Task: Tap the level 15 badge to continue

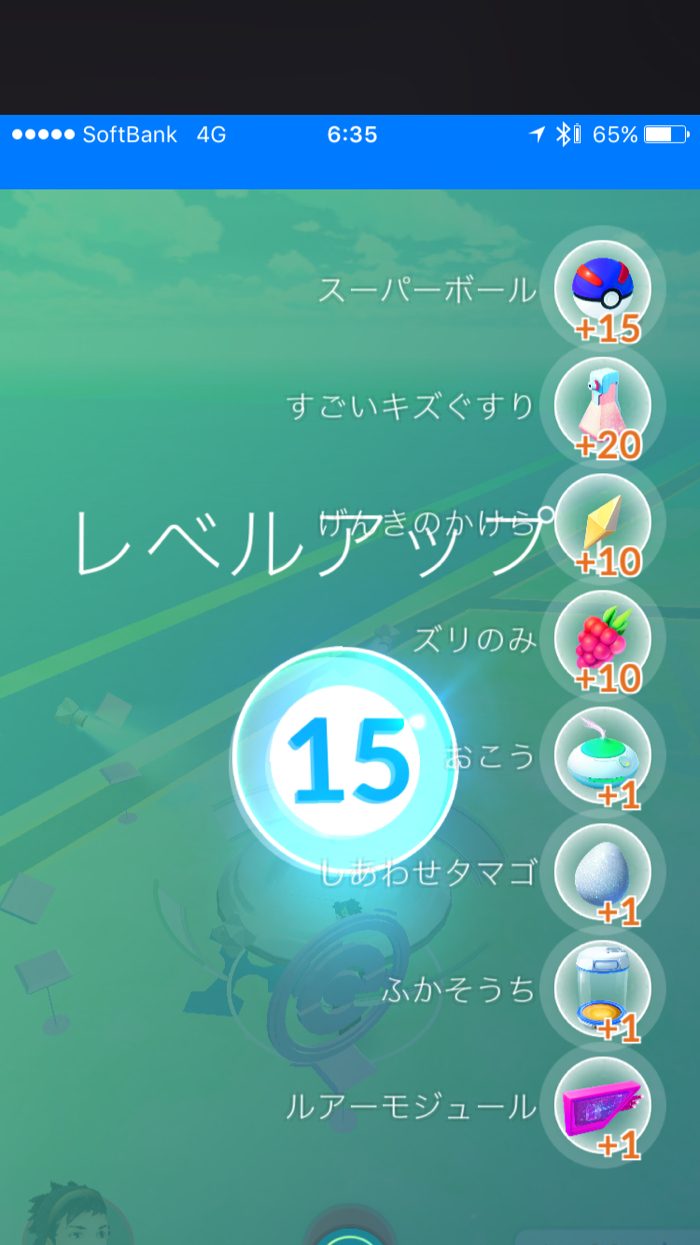Action: 345,758
